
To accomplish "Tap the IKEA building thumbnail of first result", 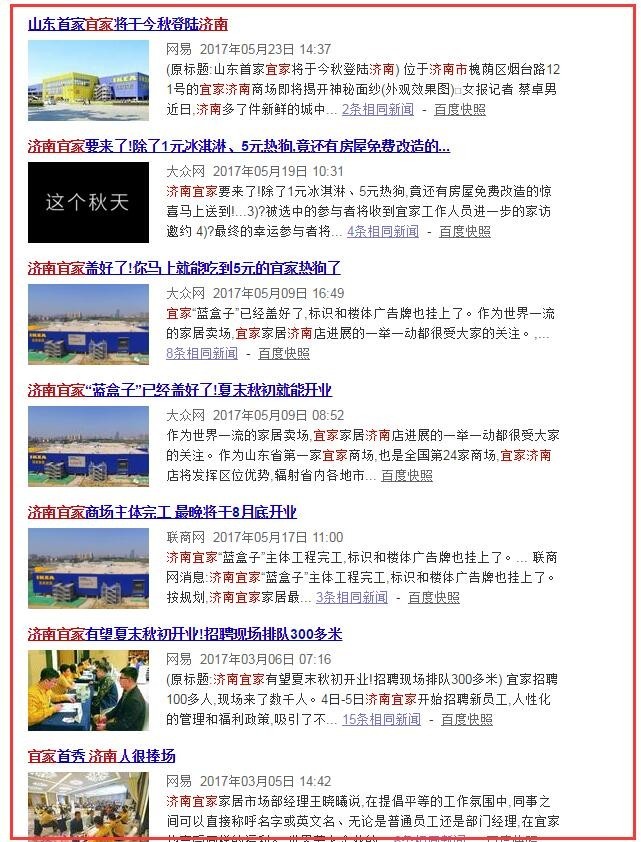I will click(88, 81).
